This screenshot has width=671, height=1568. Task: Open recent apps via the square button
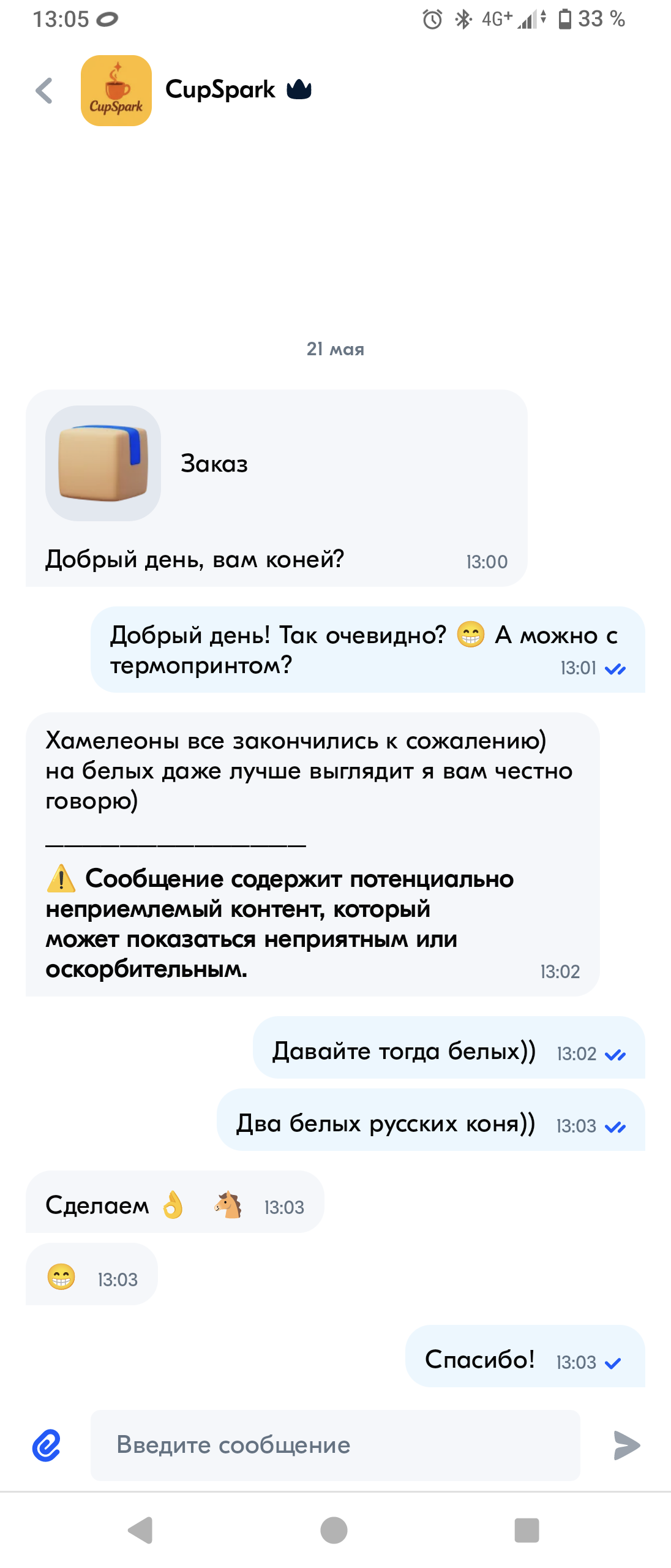coord(527,1530)
